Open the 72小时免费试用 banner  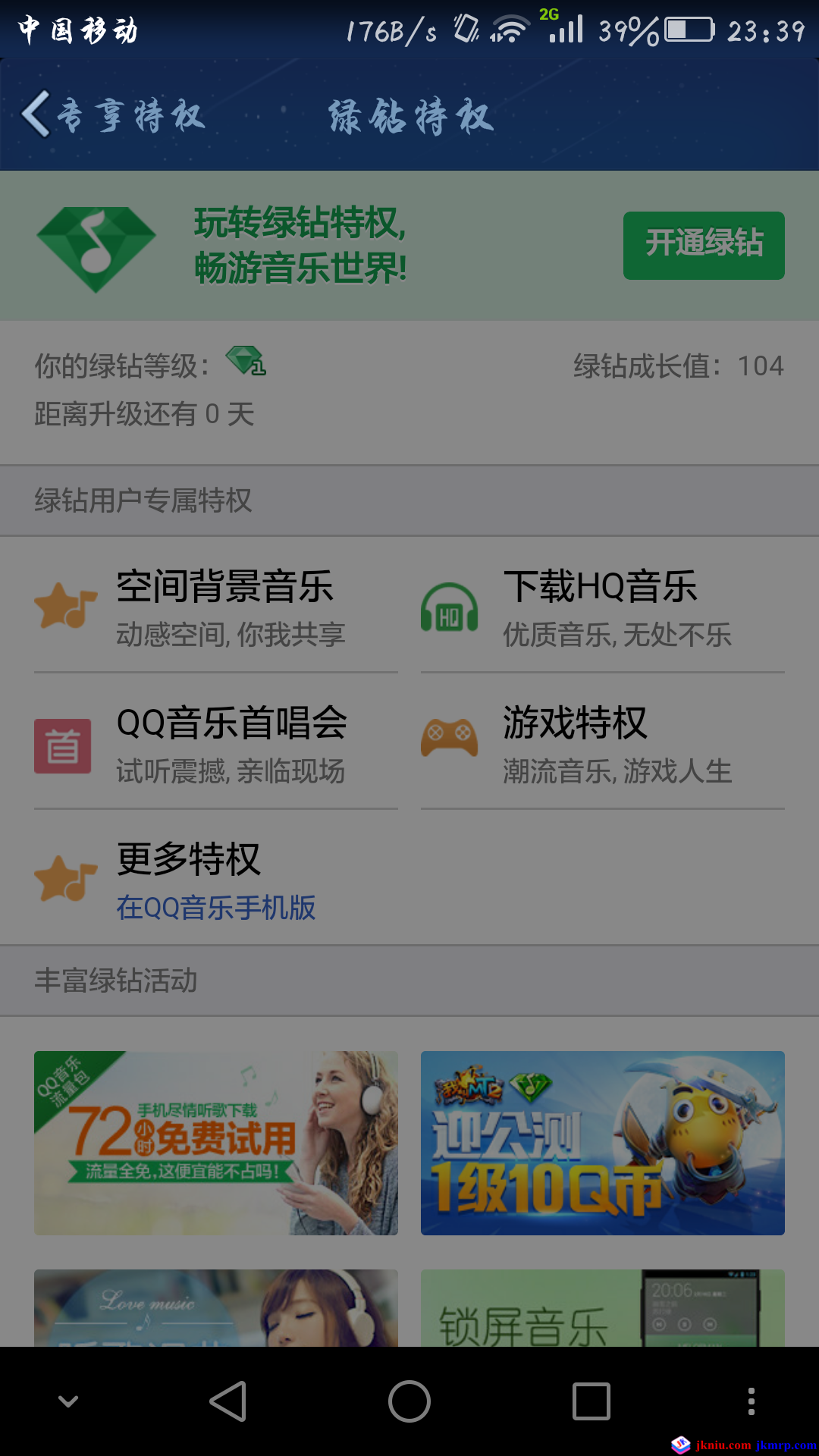coord(216,1142)
